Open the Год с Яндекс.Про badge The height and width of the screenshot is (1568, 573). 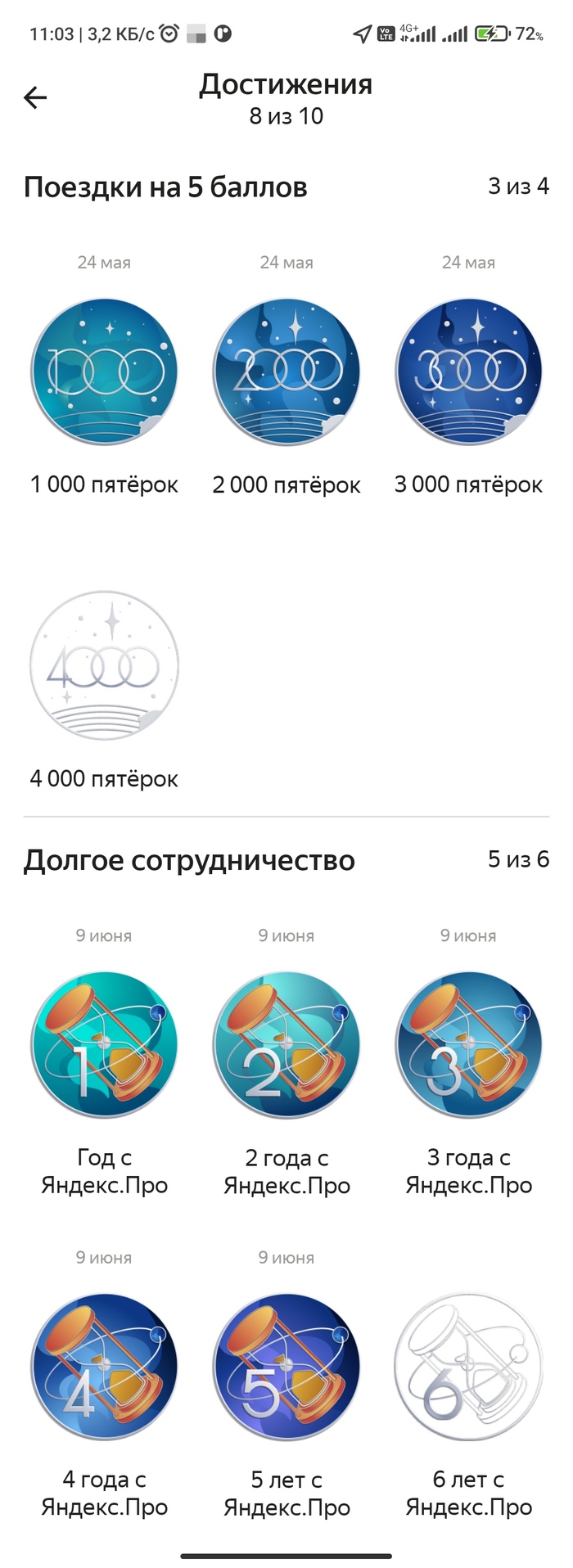click(104, 1045)
